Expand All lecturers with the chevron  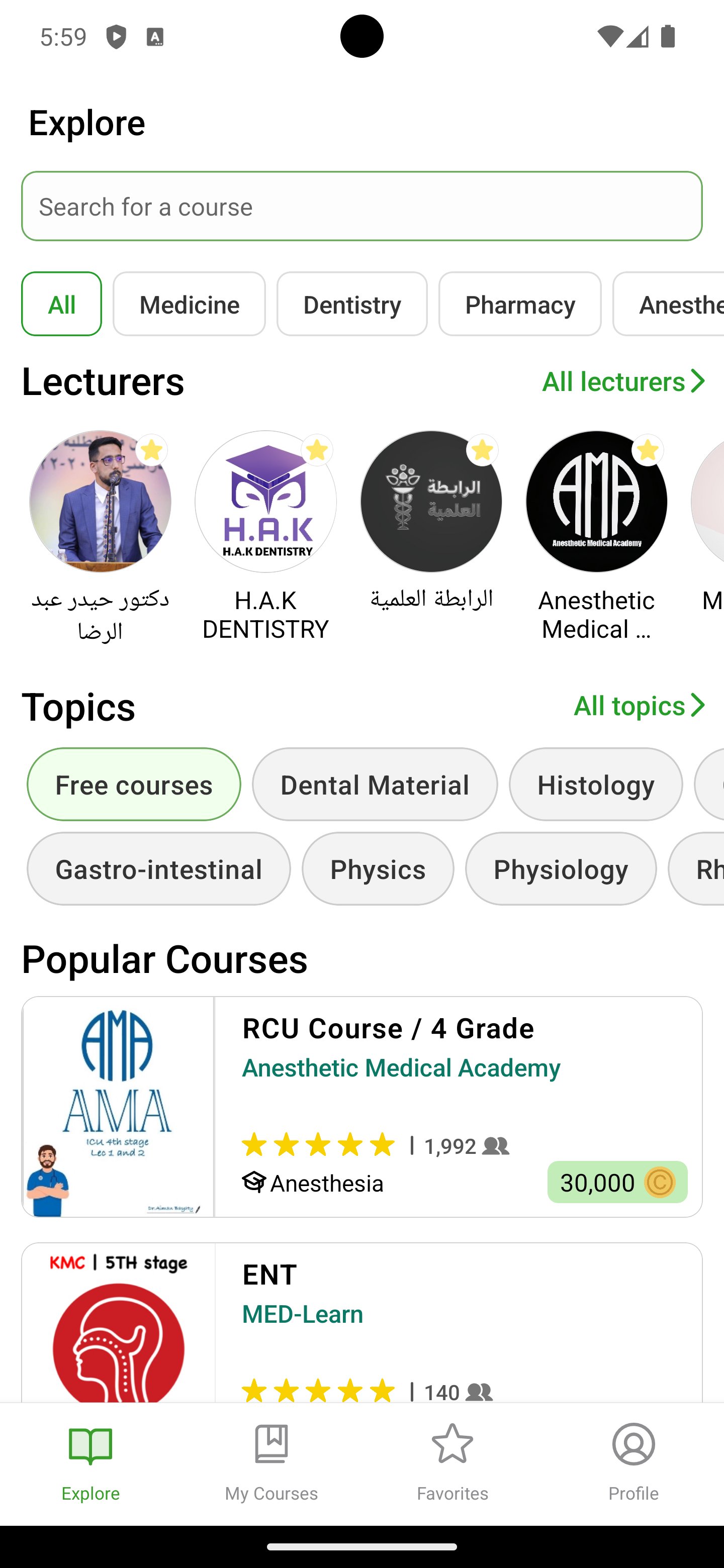pyautogui.click(x=699, y=382)
